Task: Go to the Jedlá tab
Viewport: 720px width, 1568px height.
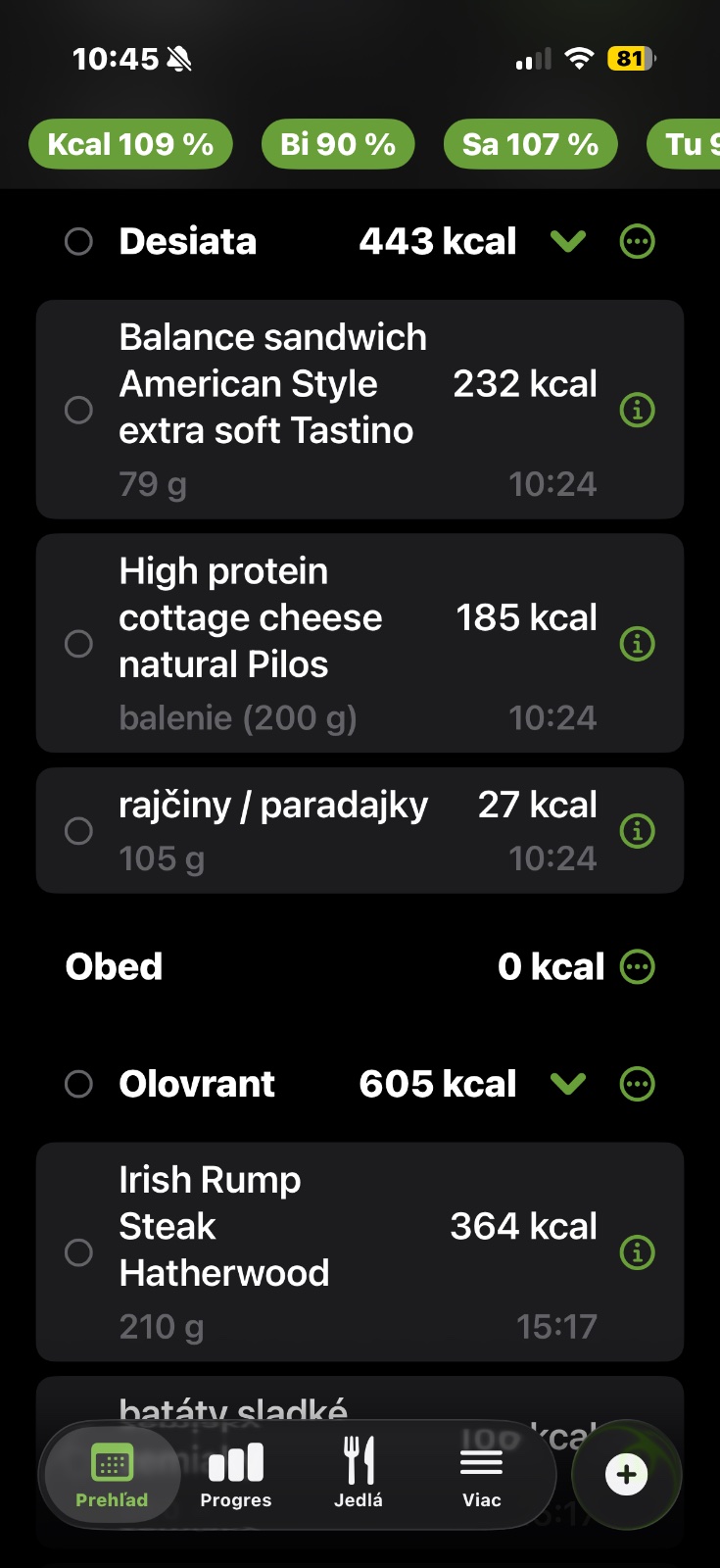Action: tap(359, 1475)
